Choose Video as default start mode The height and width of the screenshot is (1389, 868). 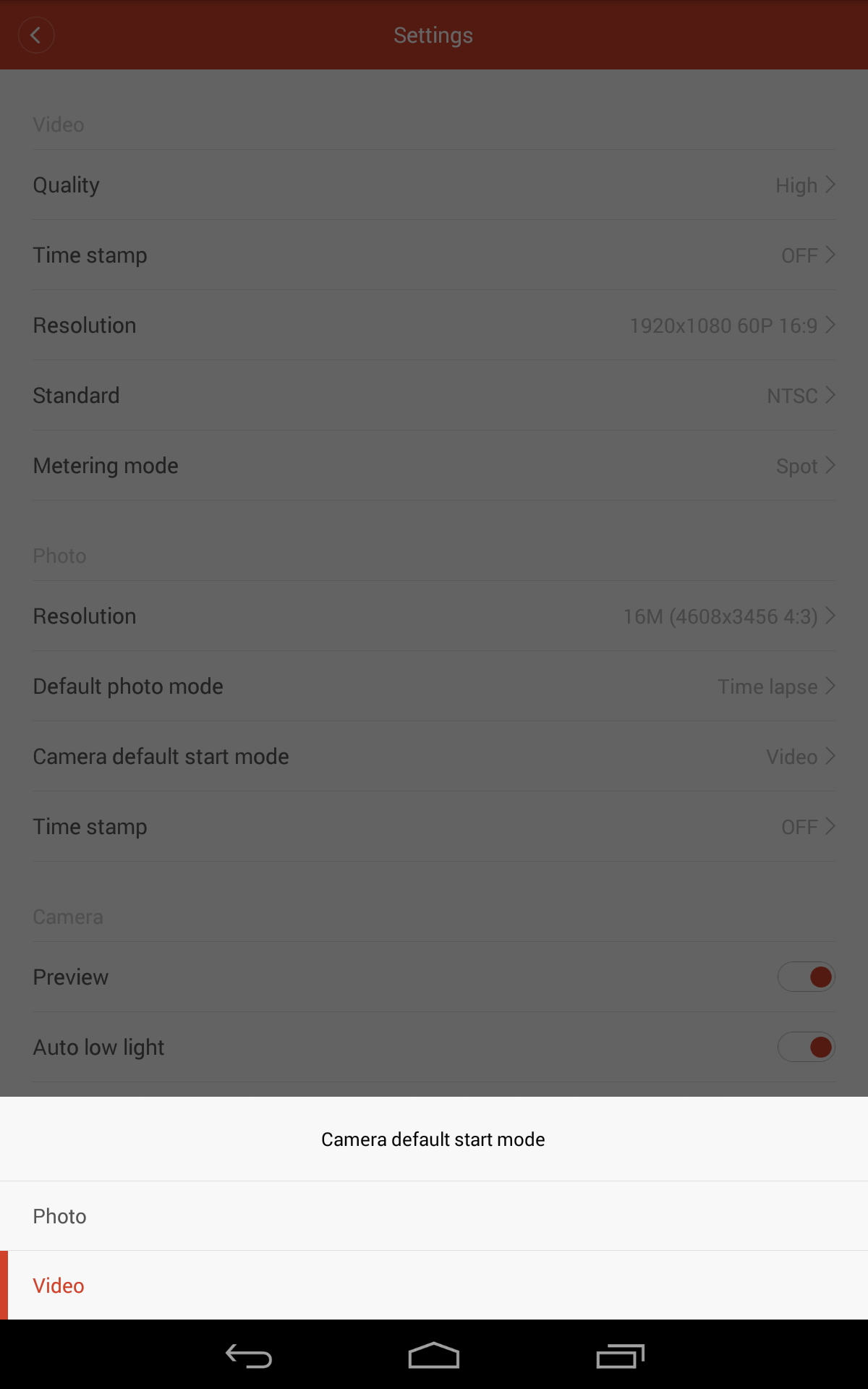pyautogui.click(x=434, y=1286)
